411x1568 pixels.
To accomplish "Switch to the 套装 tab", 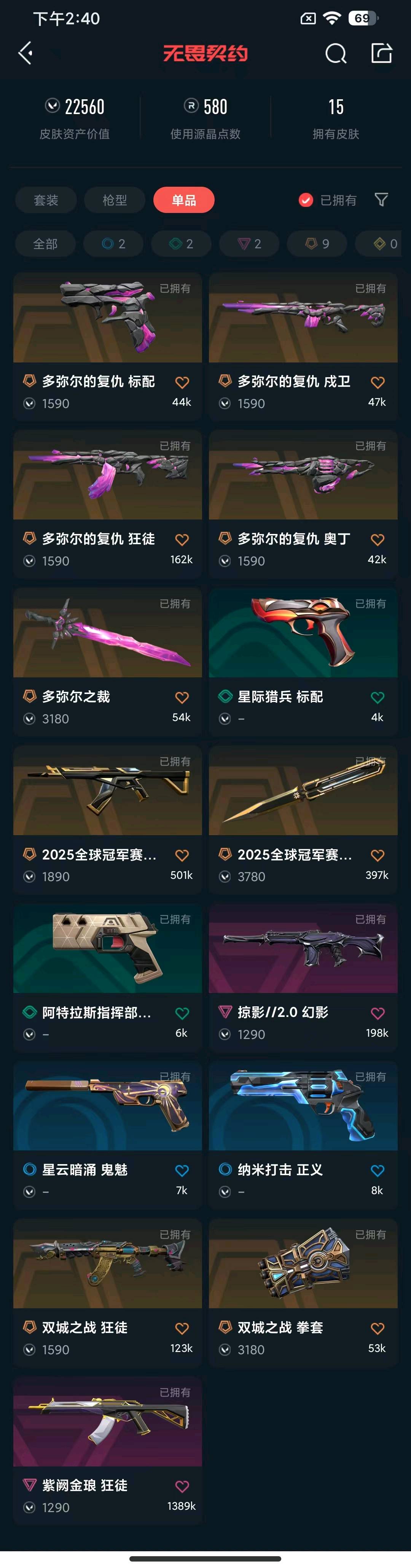I will [x=46, y=200].
